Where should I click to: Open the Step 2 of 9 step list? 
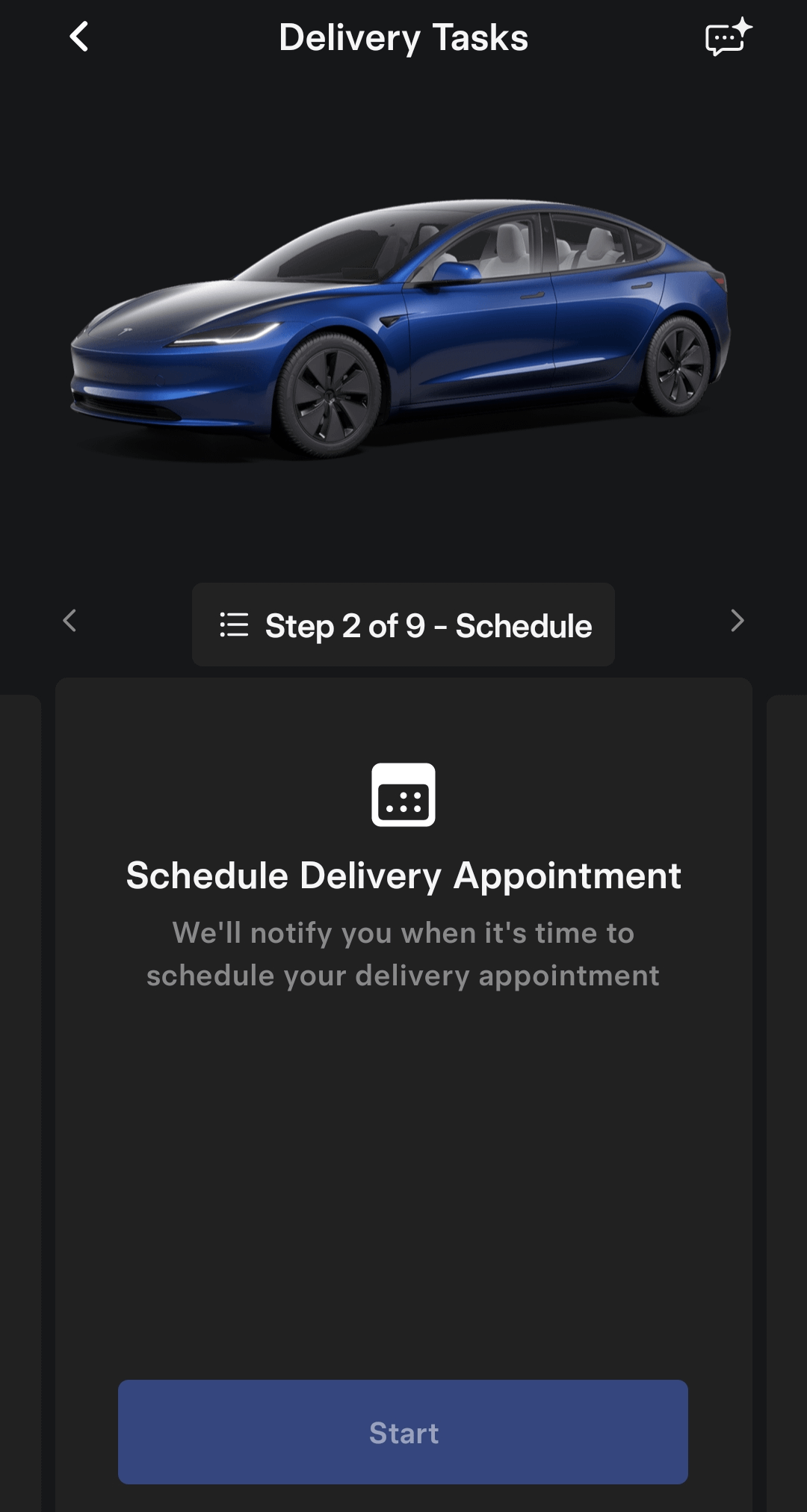pyautogui.click(x=403, y=625)
